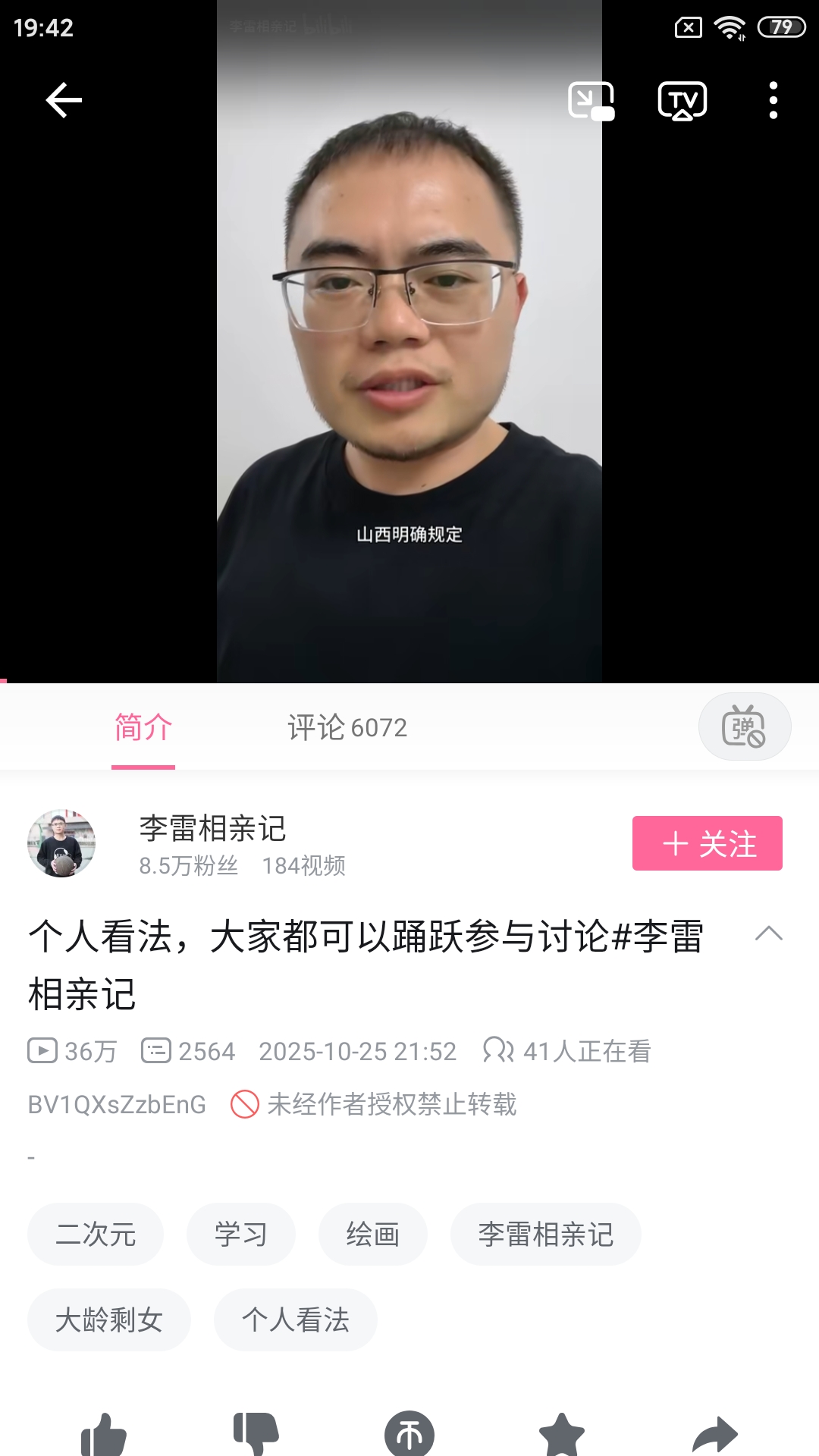Follow the uploader via 关注 button
Viewport: 819px width, 1456px height.
pyautogui.click(x=707, y=843)
